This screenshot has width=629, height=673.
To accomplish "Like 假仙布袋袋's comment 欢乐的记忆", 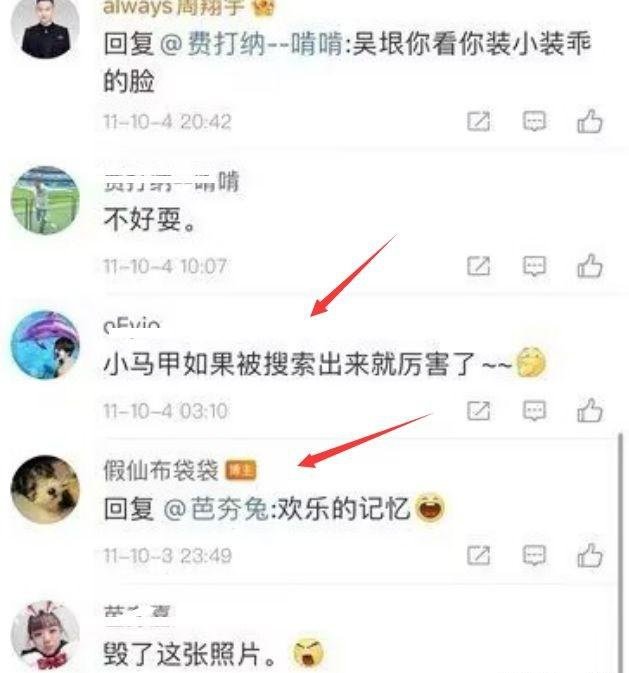I will tap(590, 555).
